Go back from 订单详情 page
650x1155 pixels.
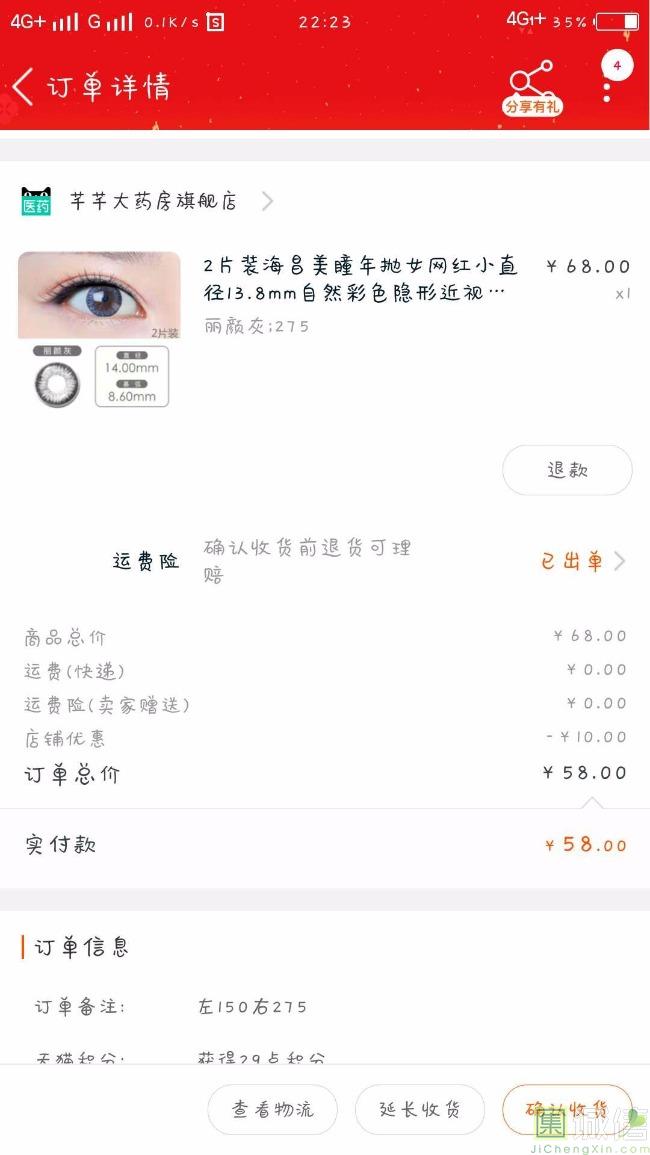coord(23,87)
